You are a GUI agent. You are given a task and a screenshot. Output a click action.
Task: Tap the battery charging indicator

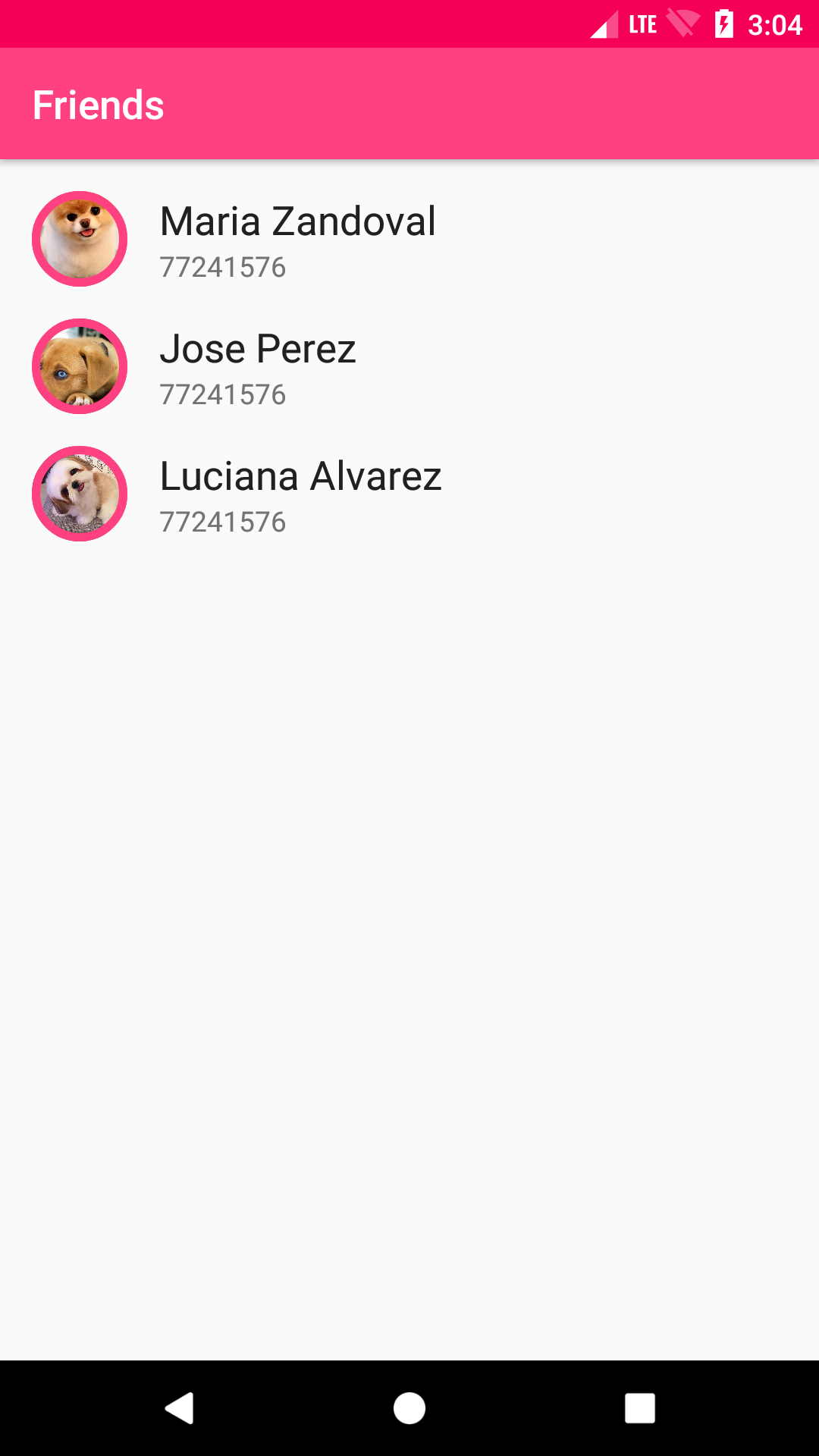(723, 24)
